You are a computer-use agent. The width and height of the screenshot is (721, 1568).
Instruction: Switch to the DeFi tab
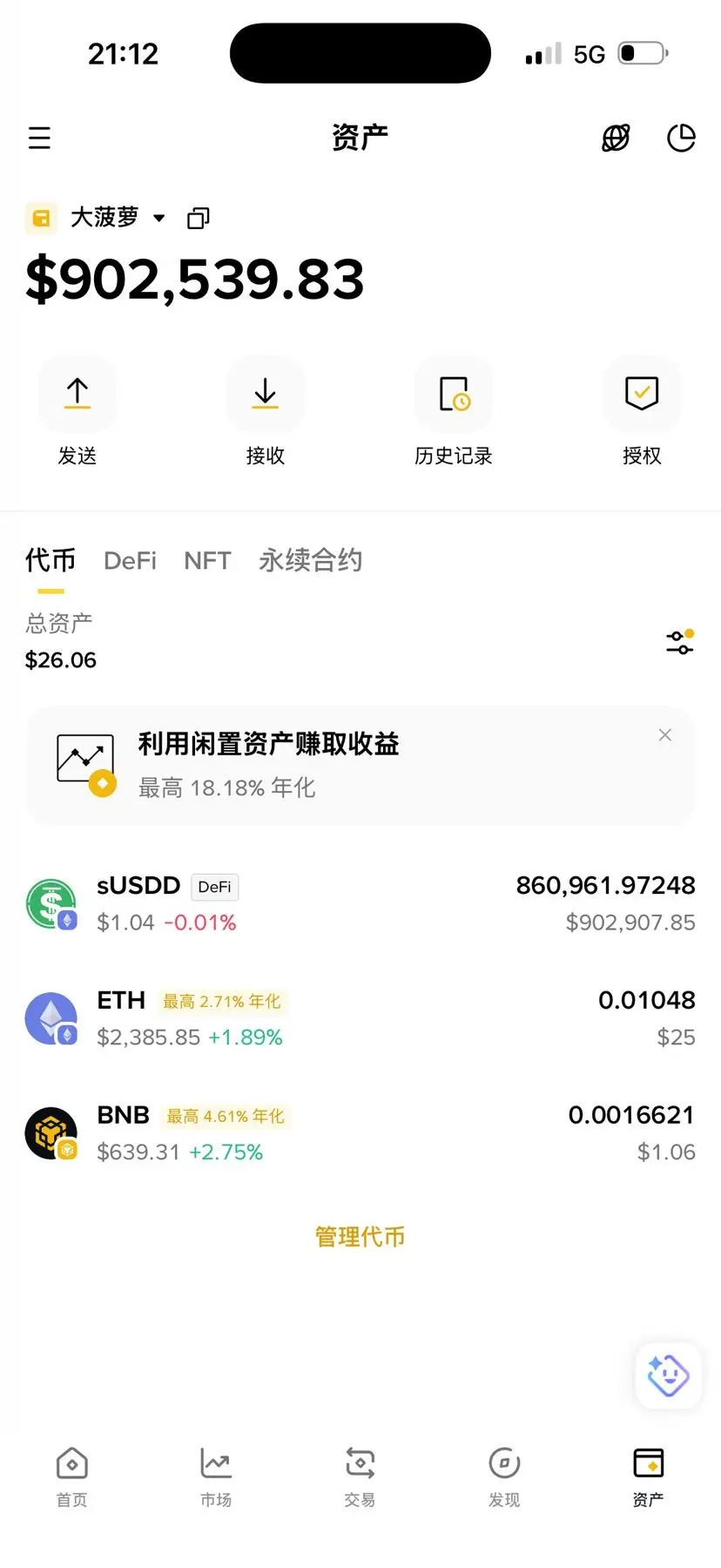coord(130,561)
